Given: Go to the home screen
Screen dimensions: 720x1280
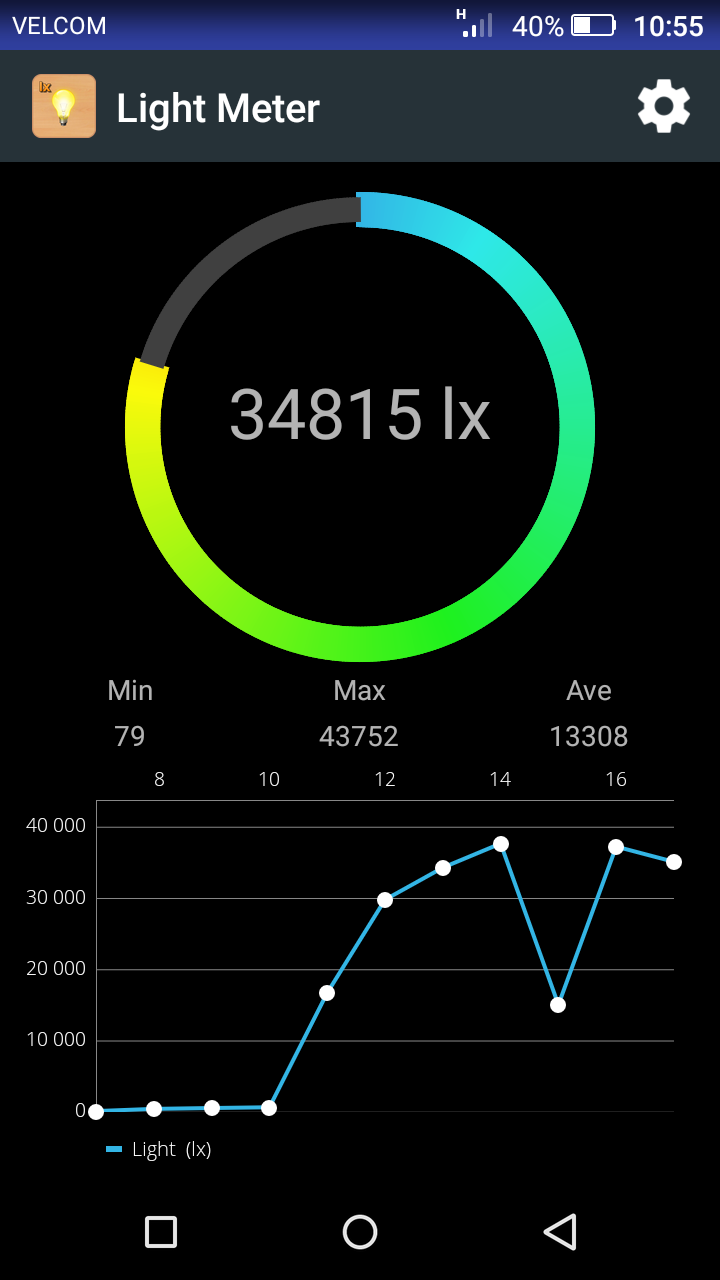Looking at the screenshot, I should tap(360, 1232).
